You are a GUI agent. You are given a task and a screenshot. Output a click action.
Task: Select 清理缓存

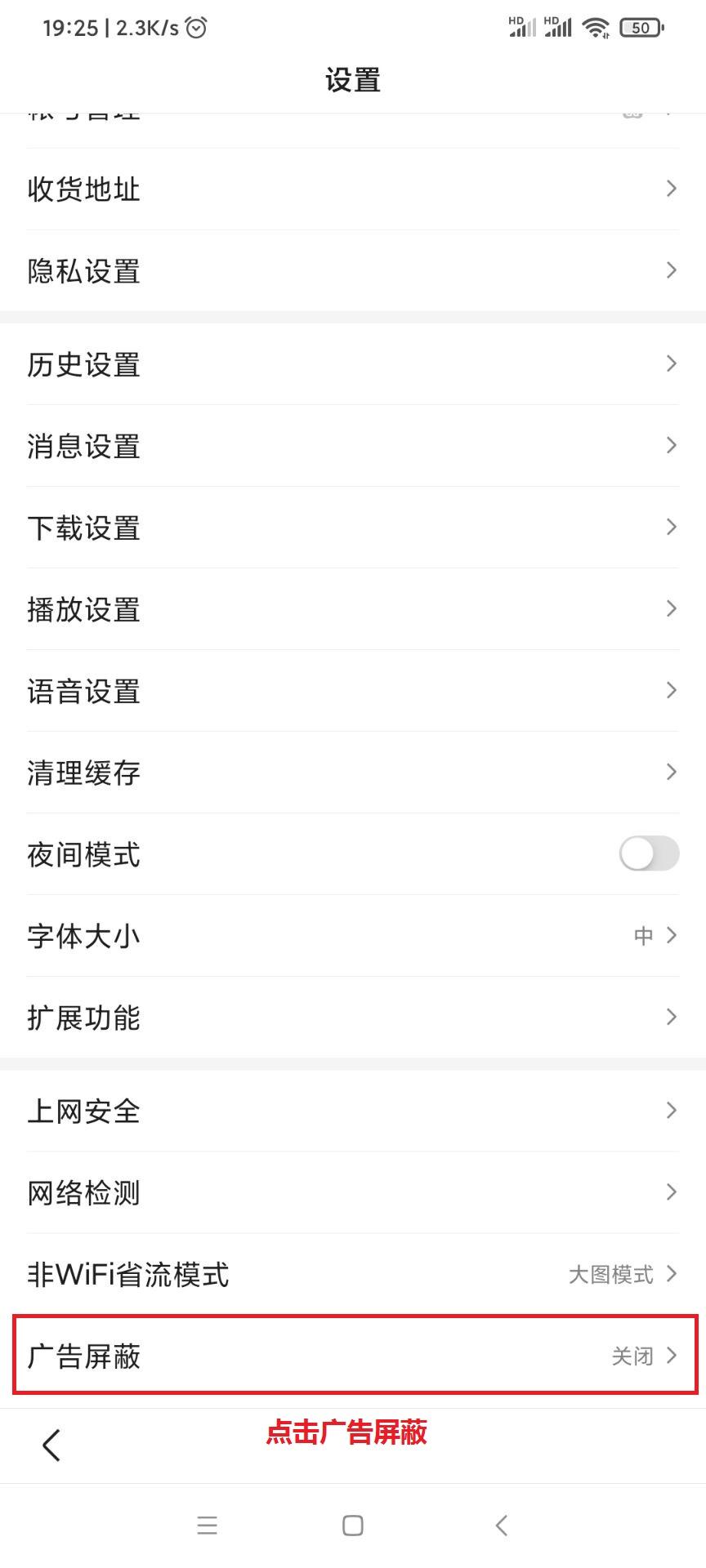(x=353, y=773)
